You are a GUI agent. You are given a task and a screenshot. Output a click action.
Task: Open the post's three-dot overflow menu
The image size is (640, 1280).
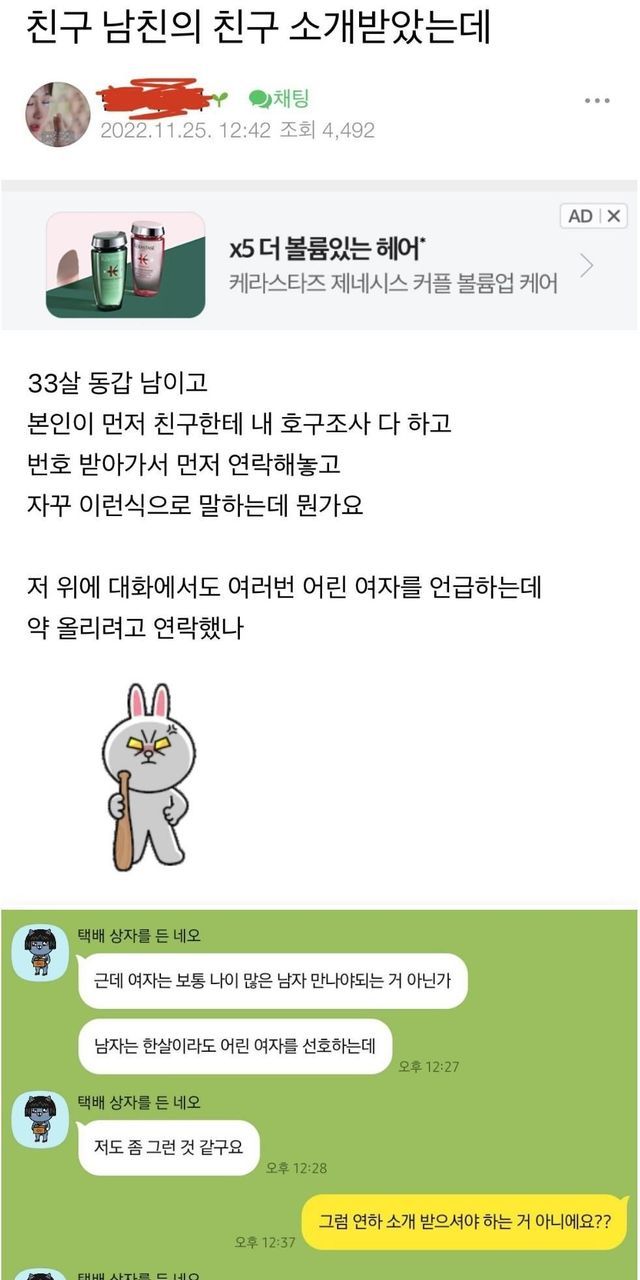point(597,101)
